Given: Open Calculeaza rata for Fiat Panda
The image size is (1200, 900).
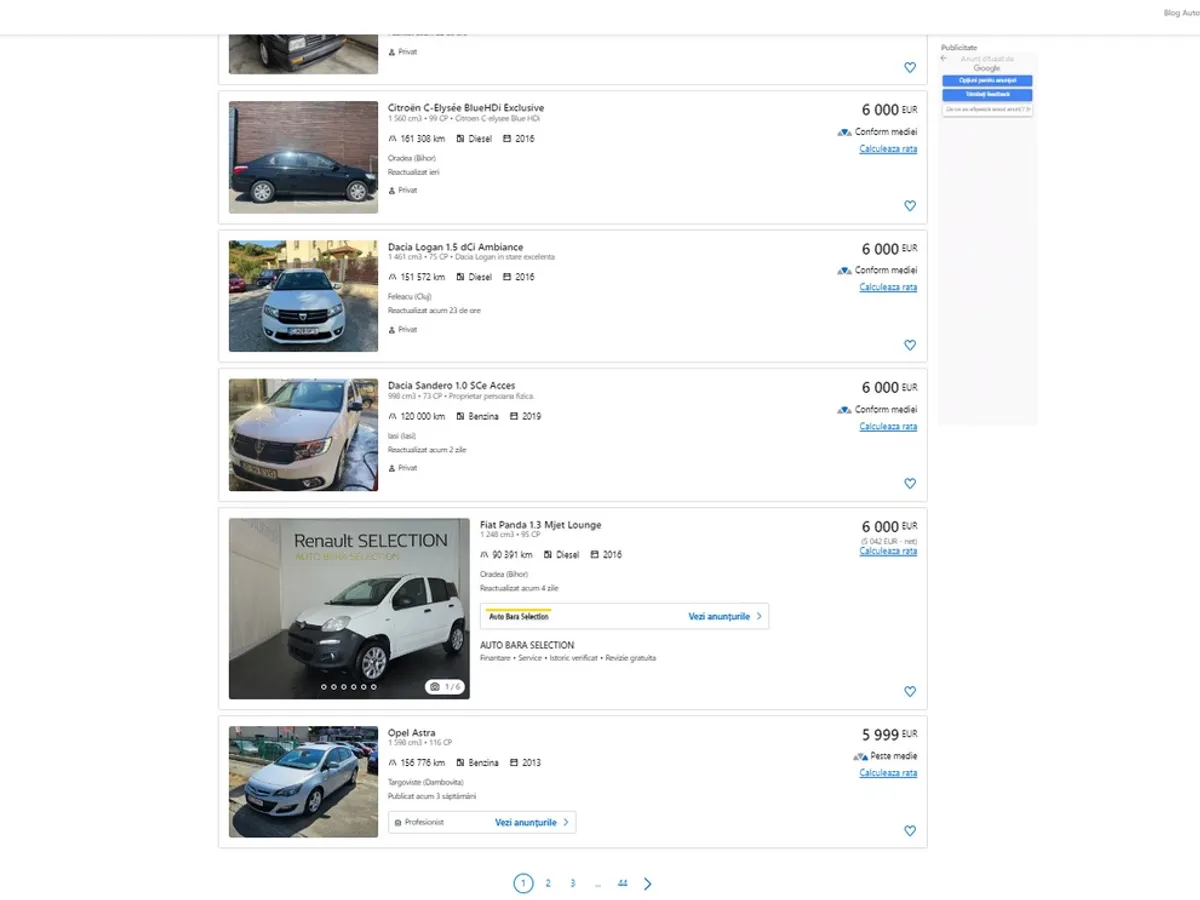Looking at the screenshot, I should pyautogui.click(x=888, y=551).
